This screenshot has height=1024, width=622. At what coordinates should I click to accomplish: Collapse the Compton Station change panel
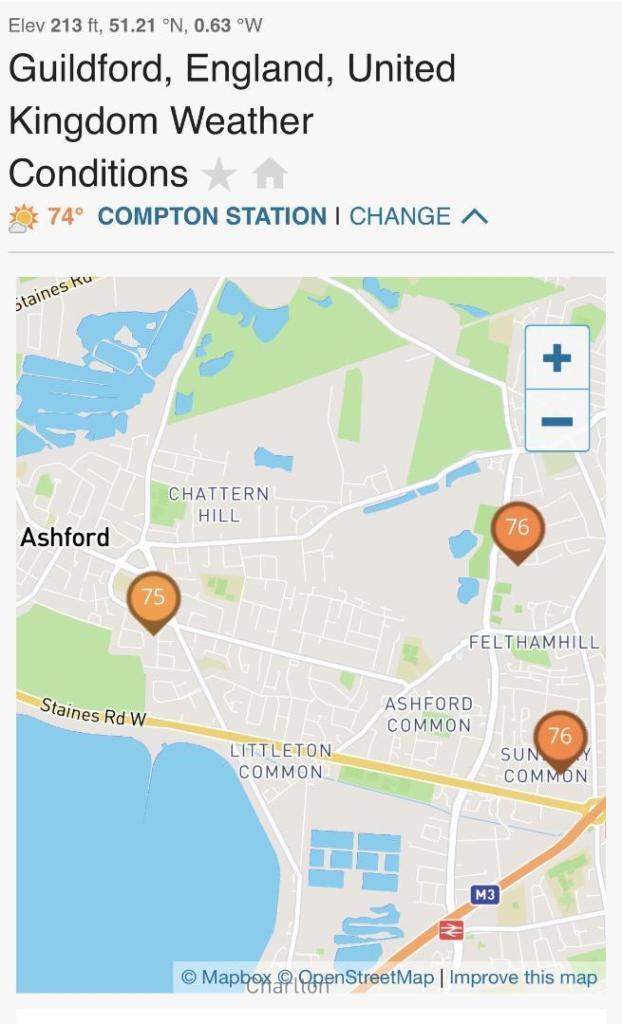point(473,216)
